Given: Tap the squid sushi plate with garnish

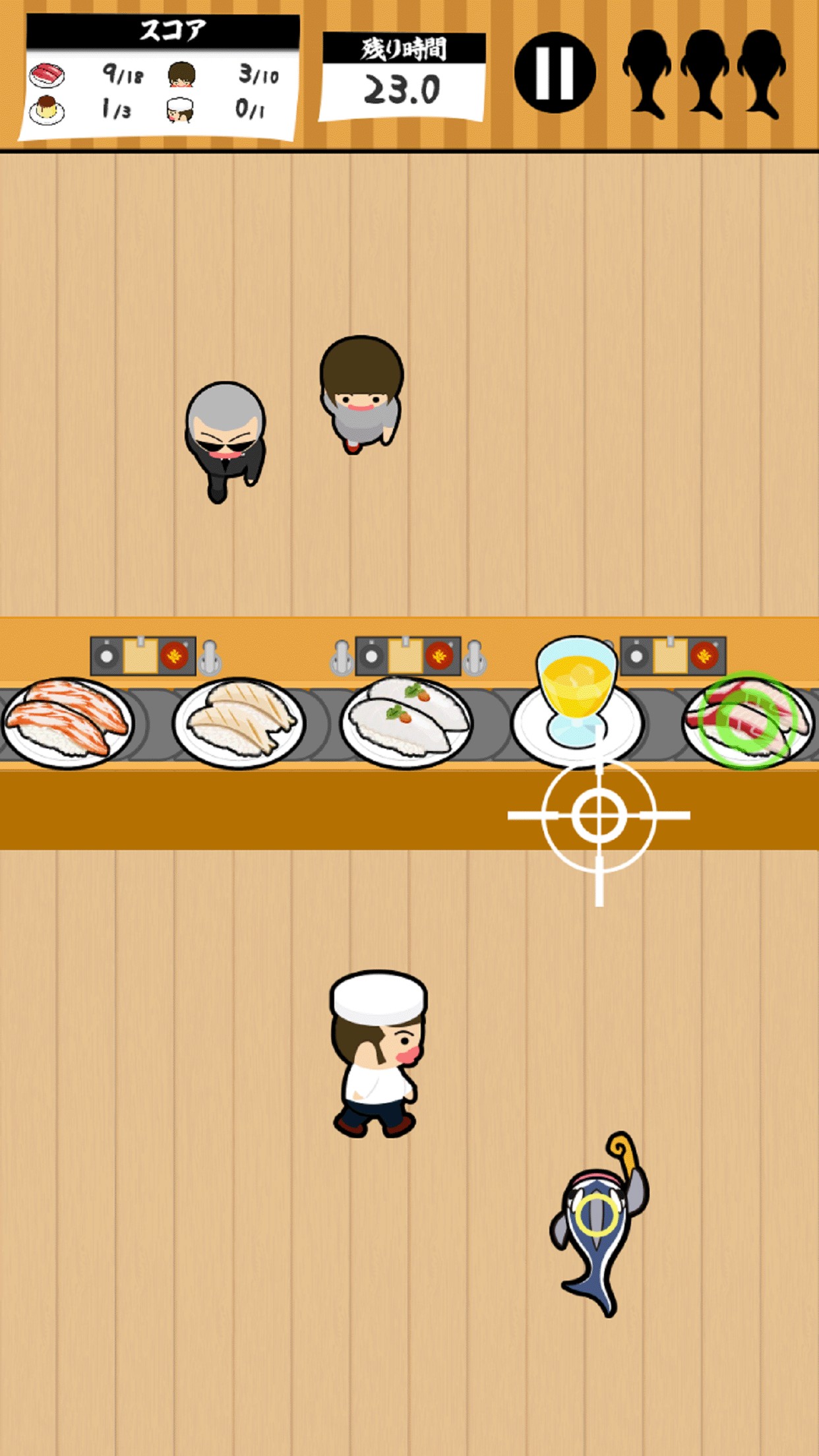Looking at the screenshot, I should (407, 723).
